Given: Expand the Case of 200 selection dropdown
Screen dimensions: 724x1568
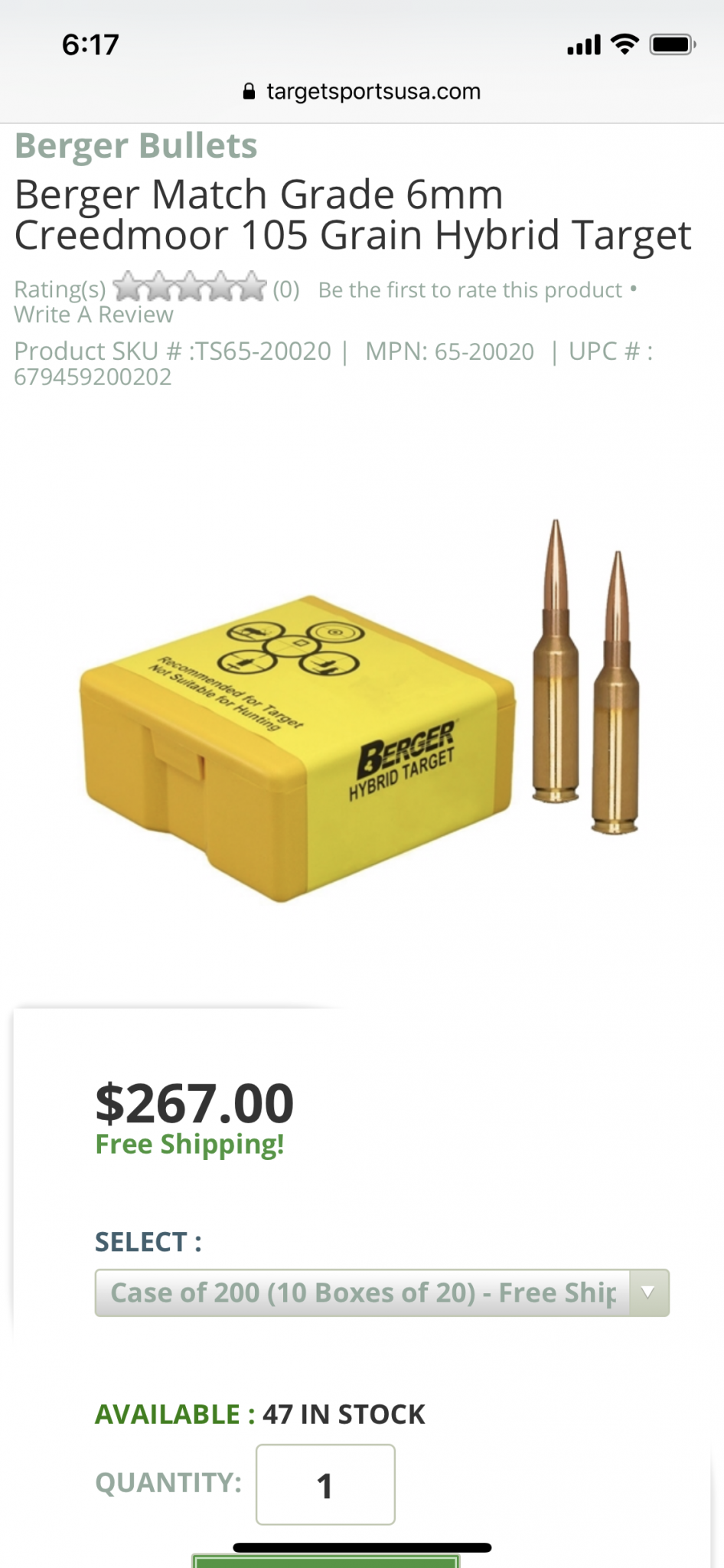Looking at the screenshot, I should click(x=381, y=1292).
